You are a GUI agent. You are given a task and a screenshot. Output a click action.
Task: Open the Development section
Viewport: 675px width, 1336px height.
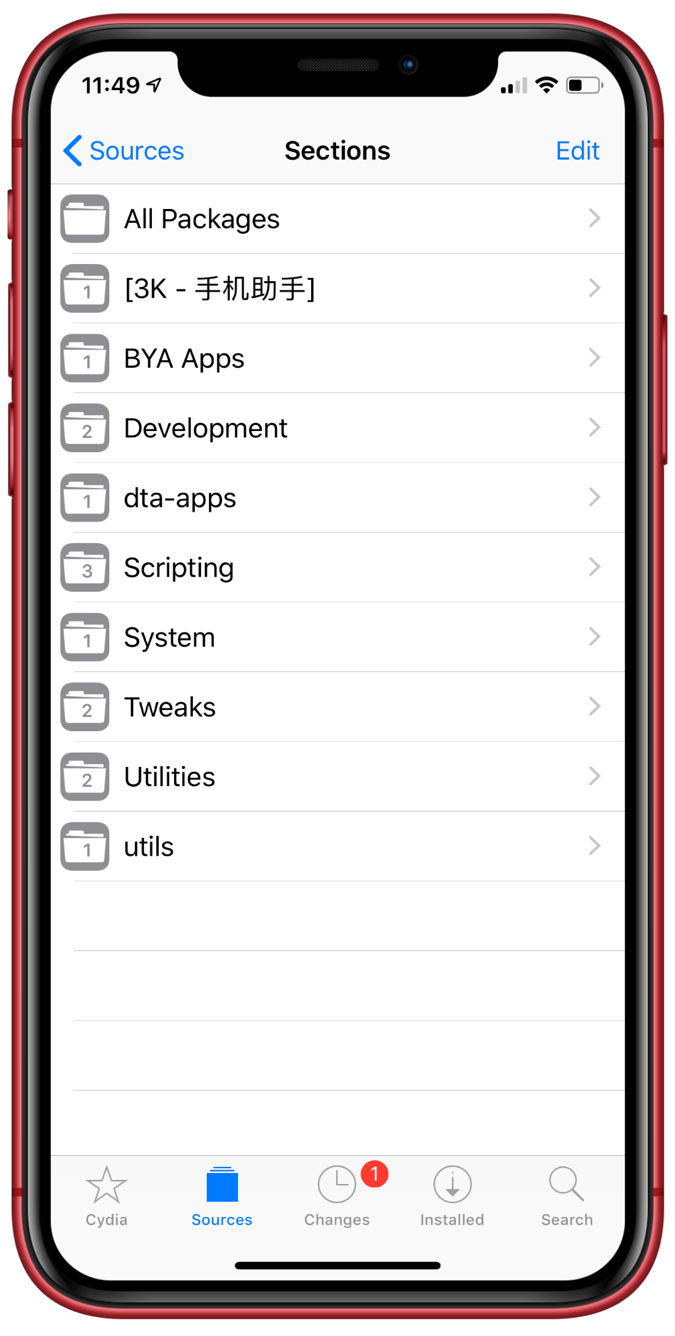338,428
